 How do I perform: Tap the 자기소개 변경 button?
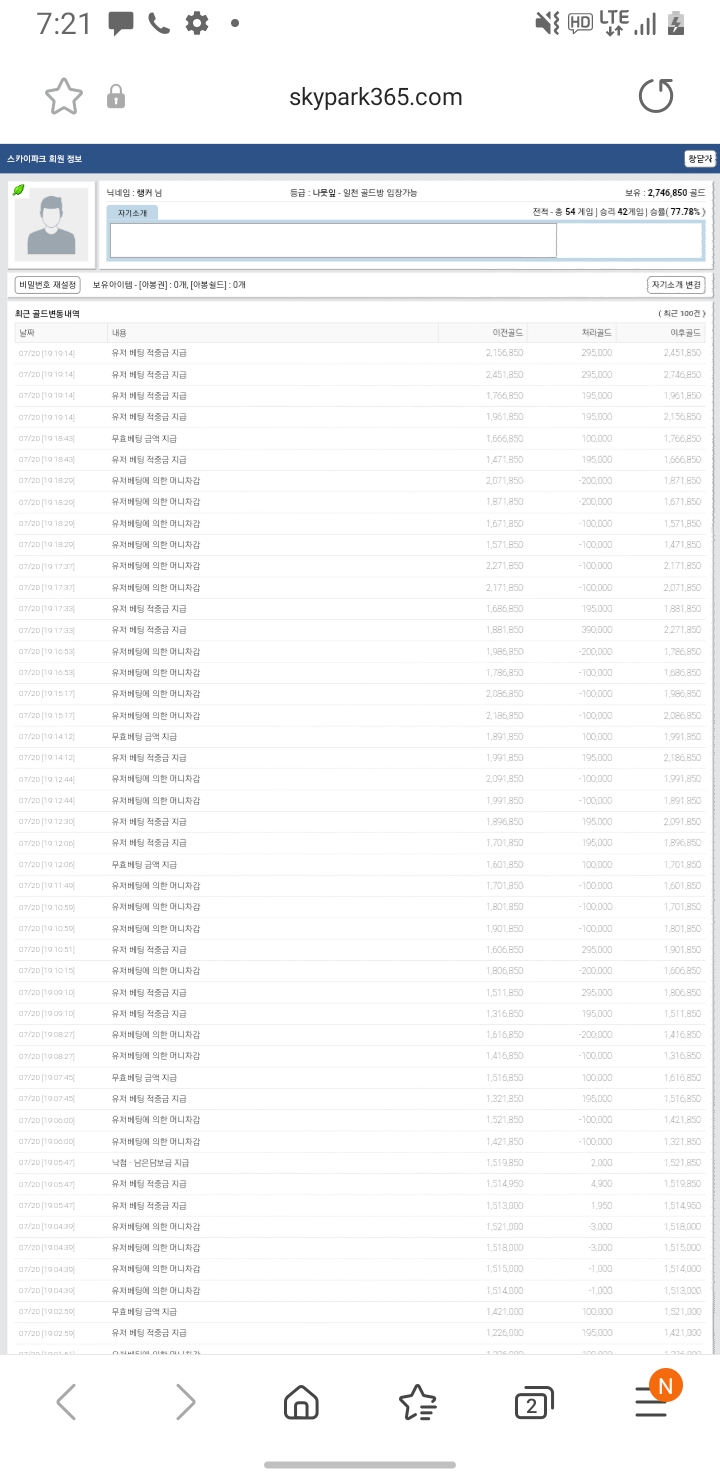[x=676, y=285]
